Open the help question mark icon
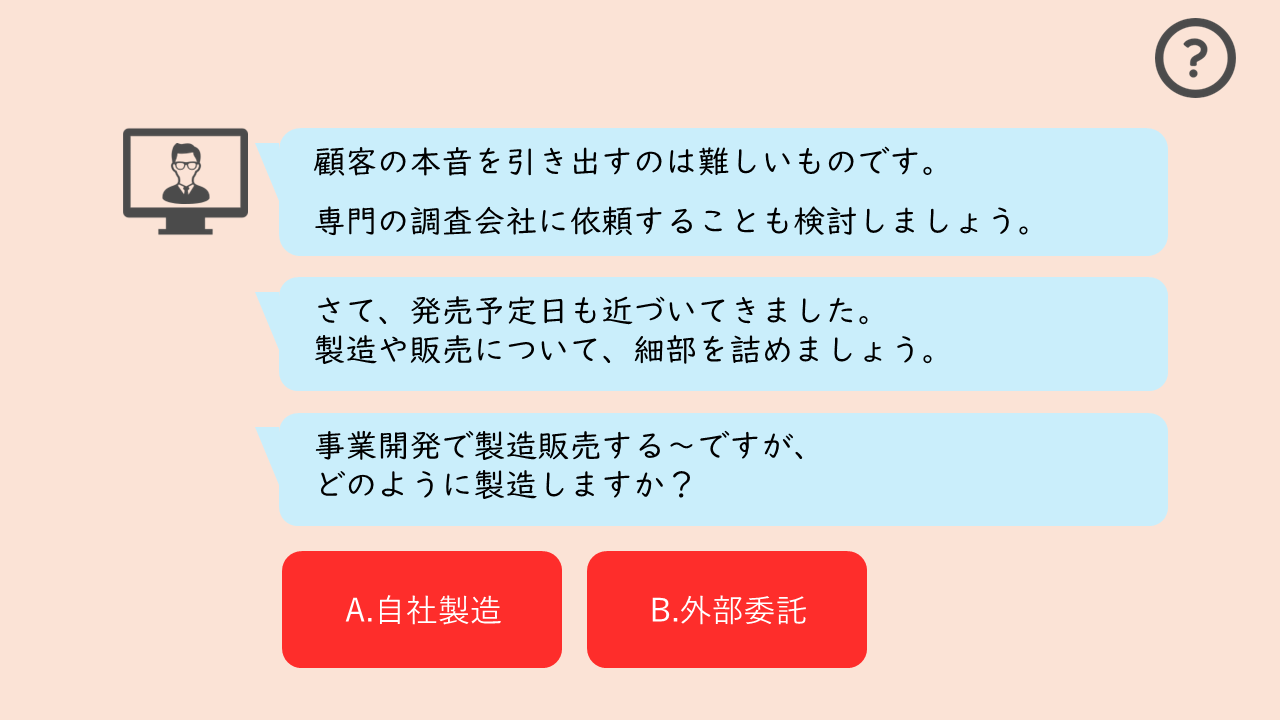Image resolution: width=1280 pixels, height=720 pixels. 1195,58
